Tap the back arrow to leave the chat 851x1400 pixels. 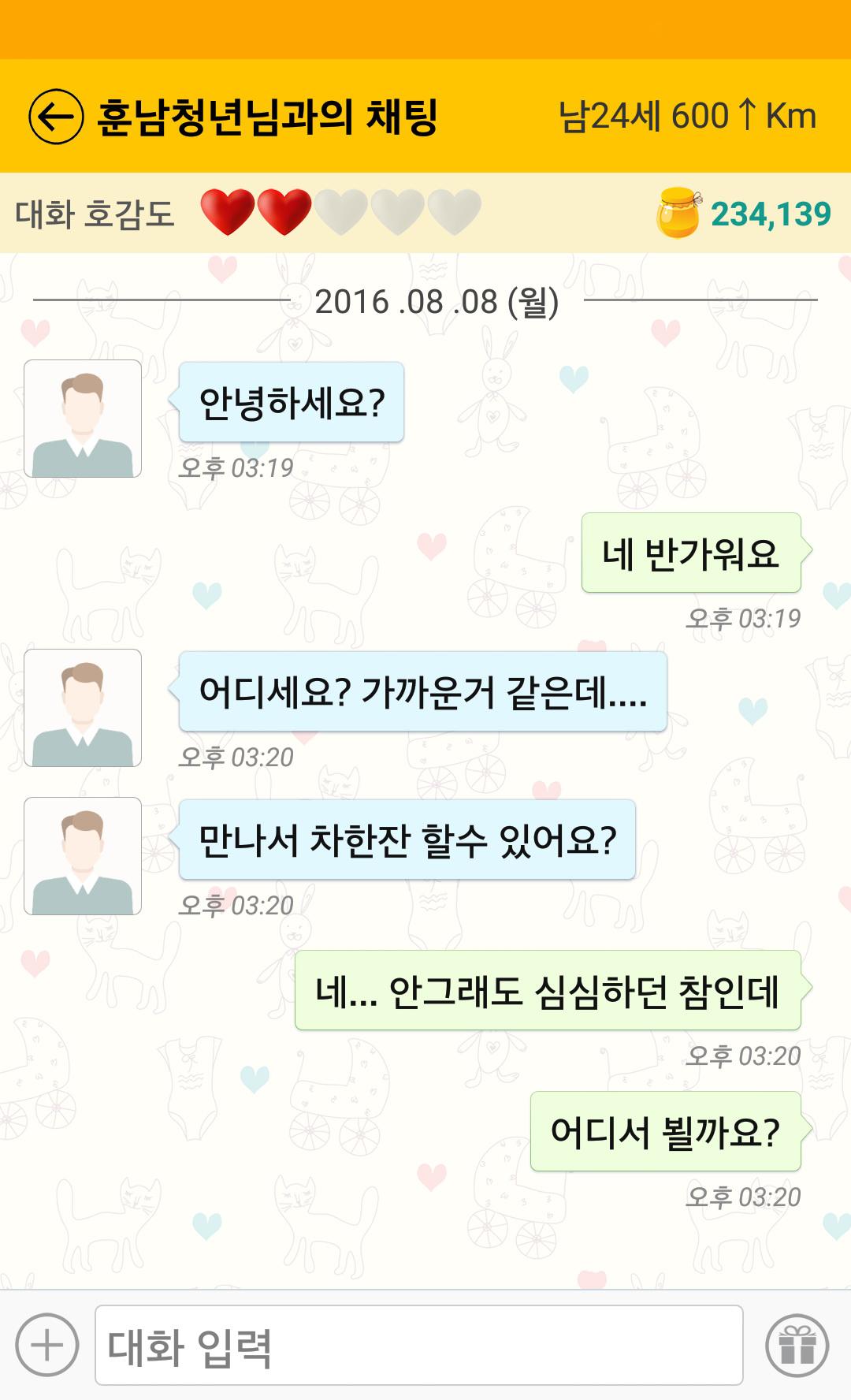pos(56,117)
